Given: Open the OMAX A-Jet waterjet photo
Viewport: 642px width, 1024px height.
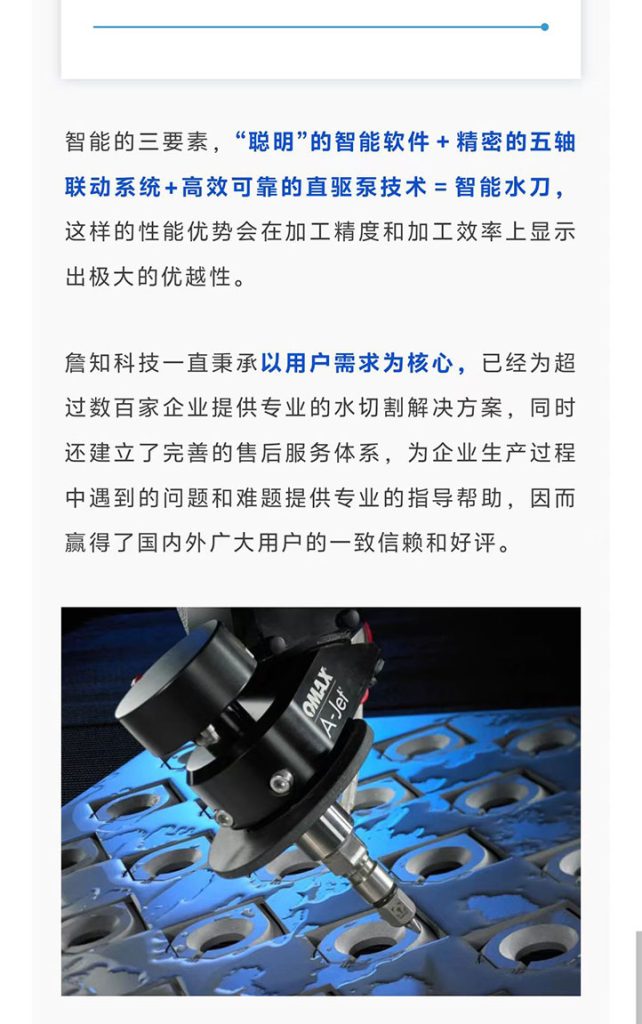Looking at the screenshot, I should (320, 800).
